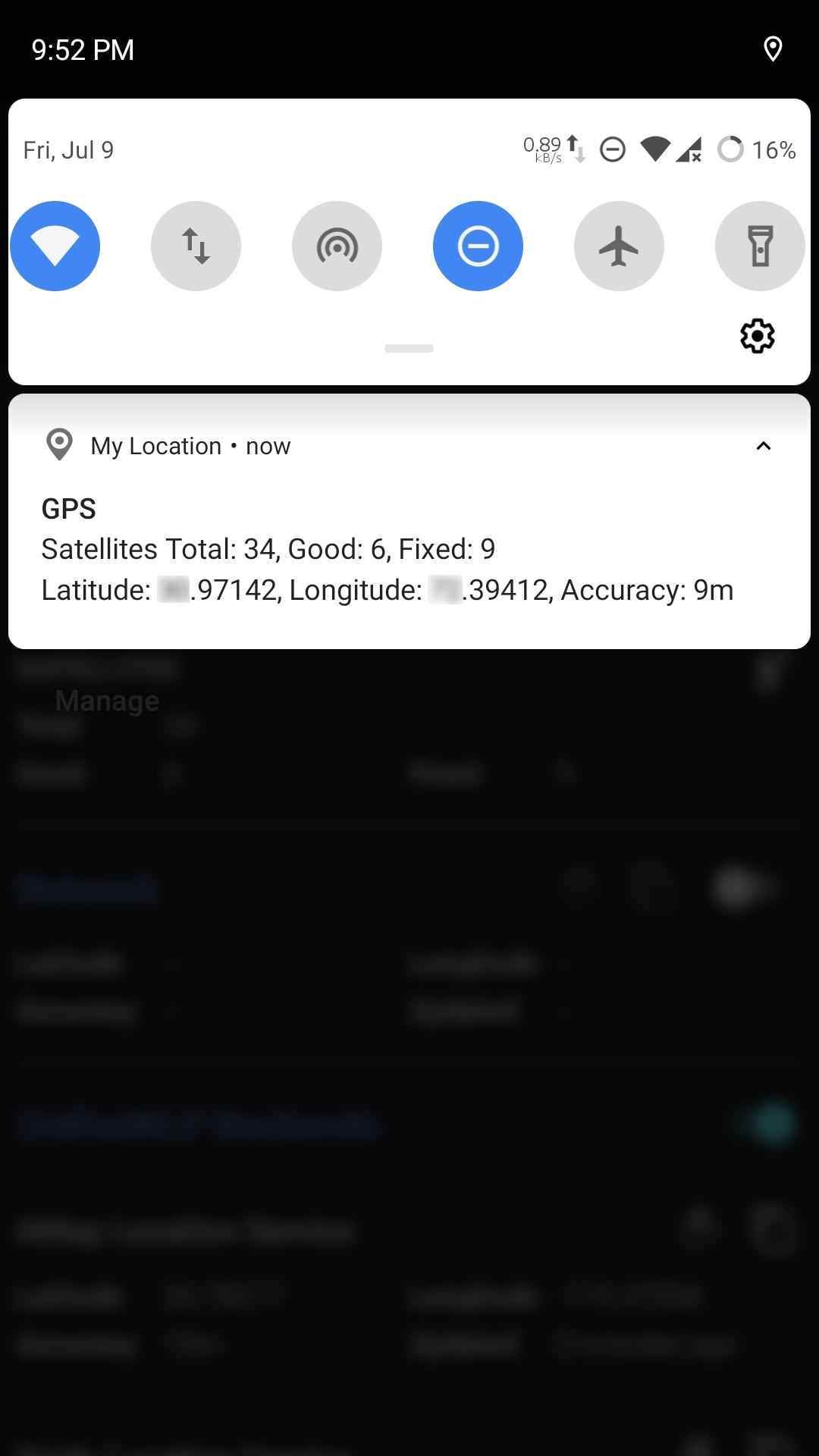Screen dimensions: 819x1456
Task: Tap the GPS satellite count text
Action: (x=267, y=548)
